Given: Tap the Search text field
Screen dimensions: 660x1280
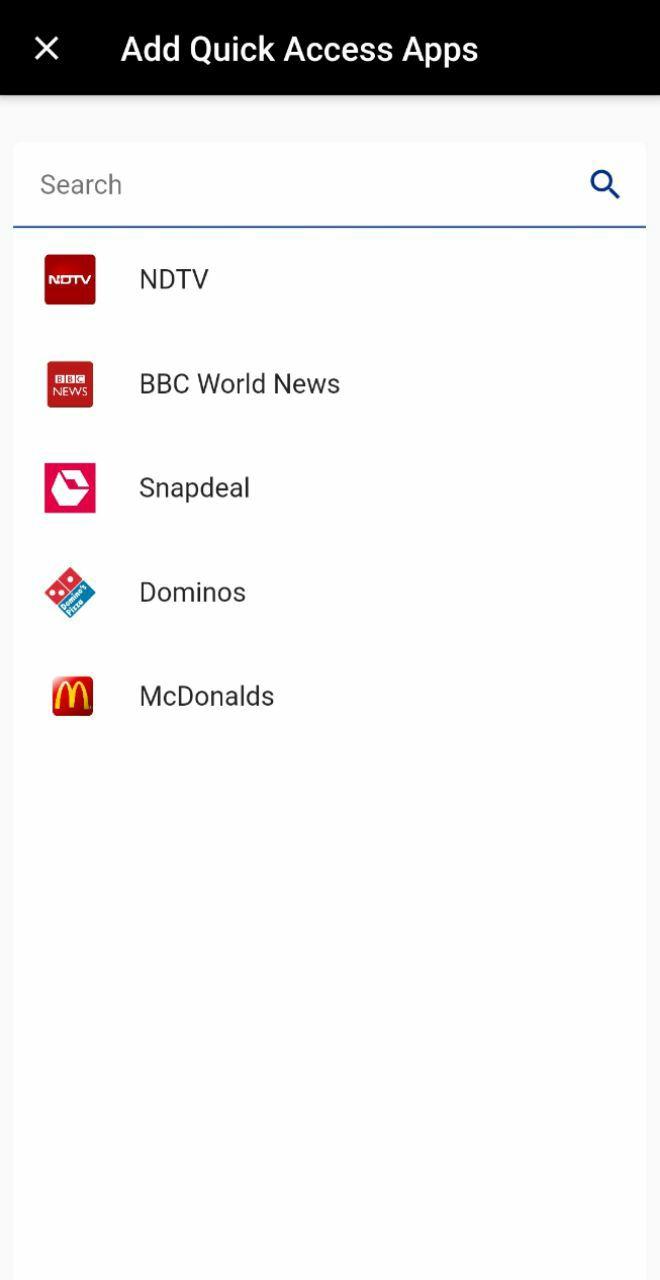Looking at the screenshot, I should 300,184.
